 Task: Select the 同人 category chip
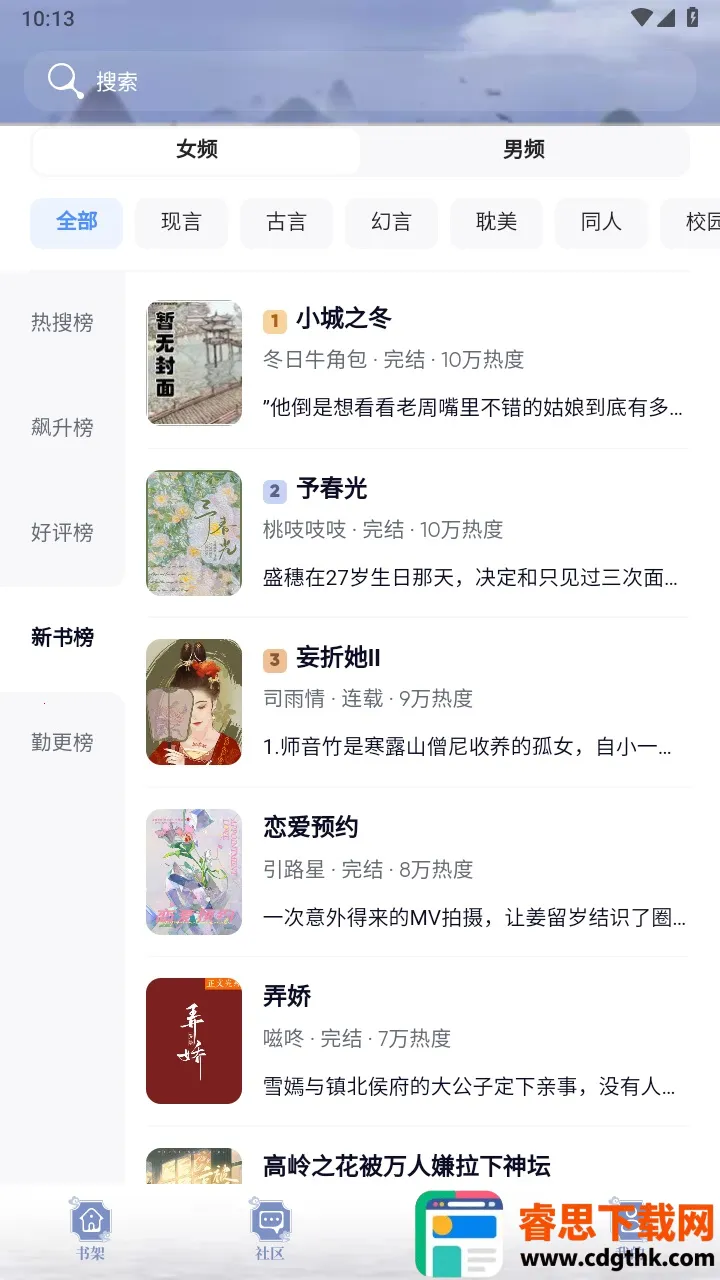pos(601,222)
